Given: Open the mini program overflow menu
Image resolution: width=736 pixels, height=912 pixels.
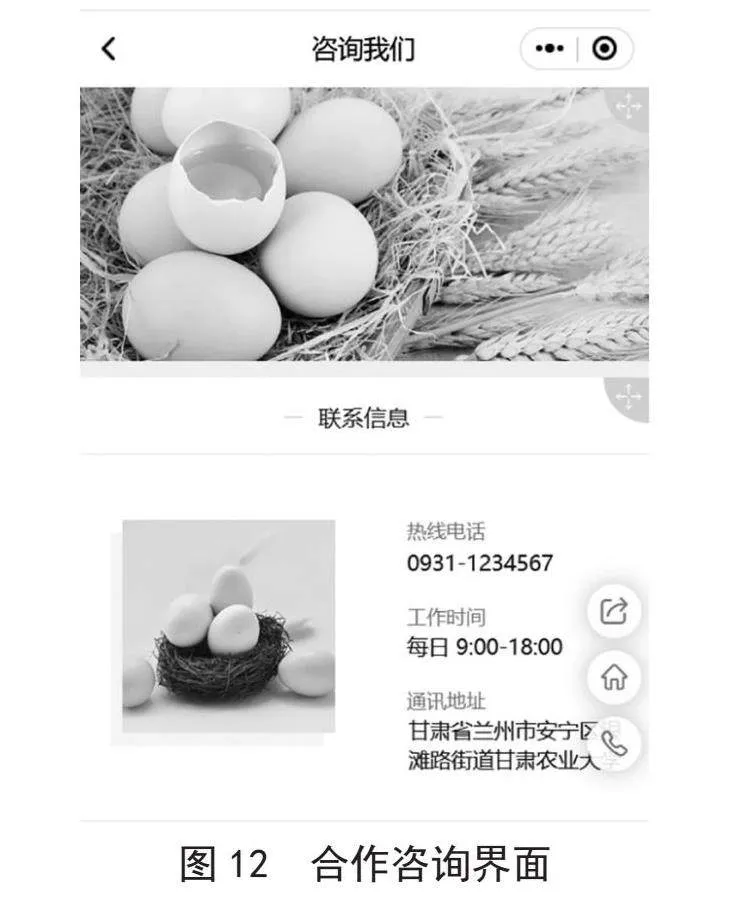Looking at the screenshot, I should point(549,49).
